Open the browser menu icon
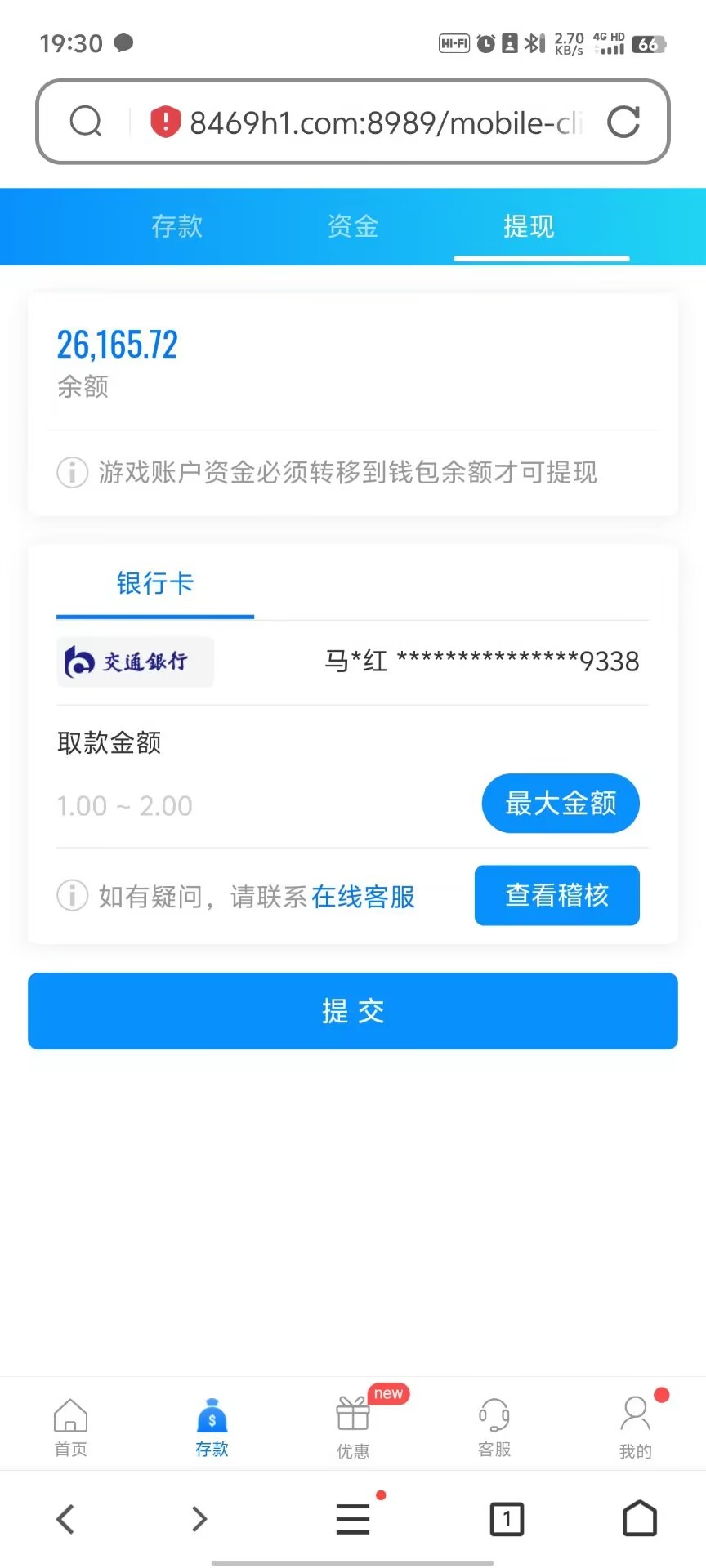The height and width of the screenshot is (1568, 706). pos(353,1519)
